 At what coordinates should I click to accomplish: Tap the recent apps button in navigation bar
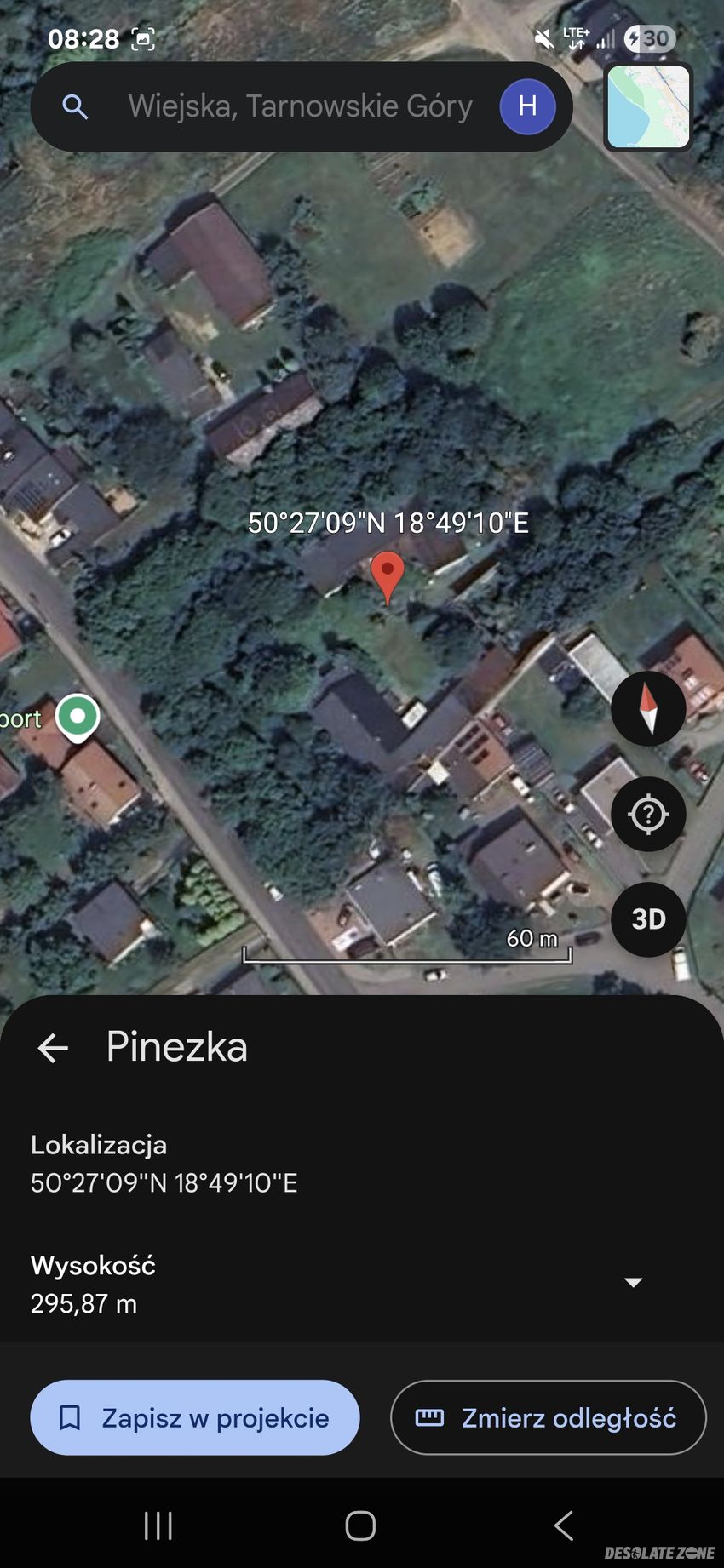[158, 1526]
